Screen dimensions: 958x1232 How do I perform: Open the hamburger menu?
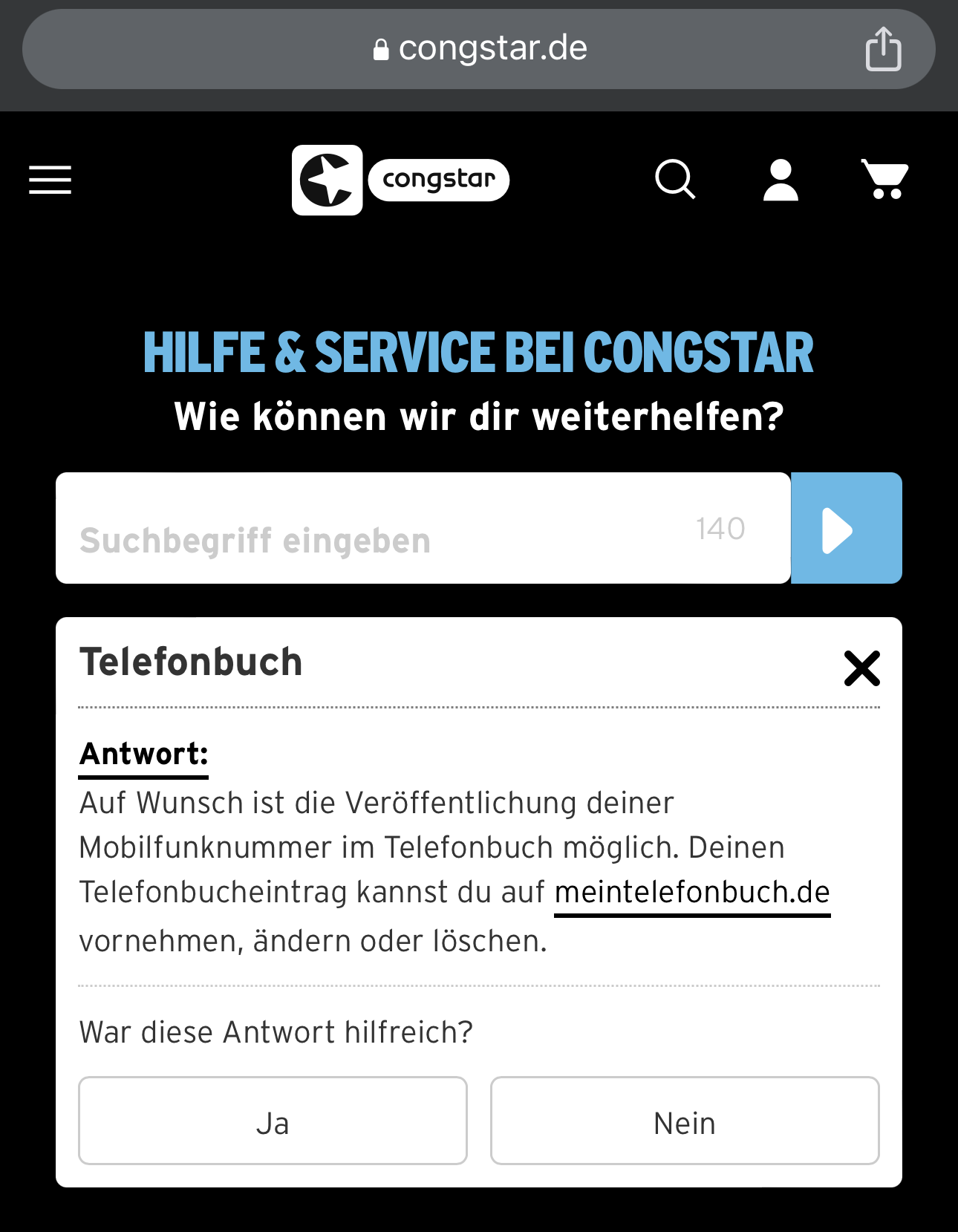click(x=50, y=180)
